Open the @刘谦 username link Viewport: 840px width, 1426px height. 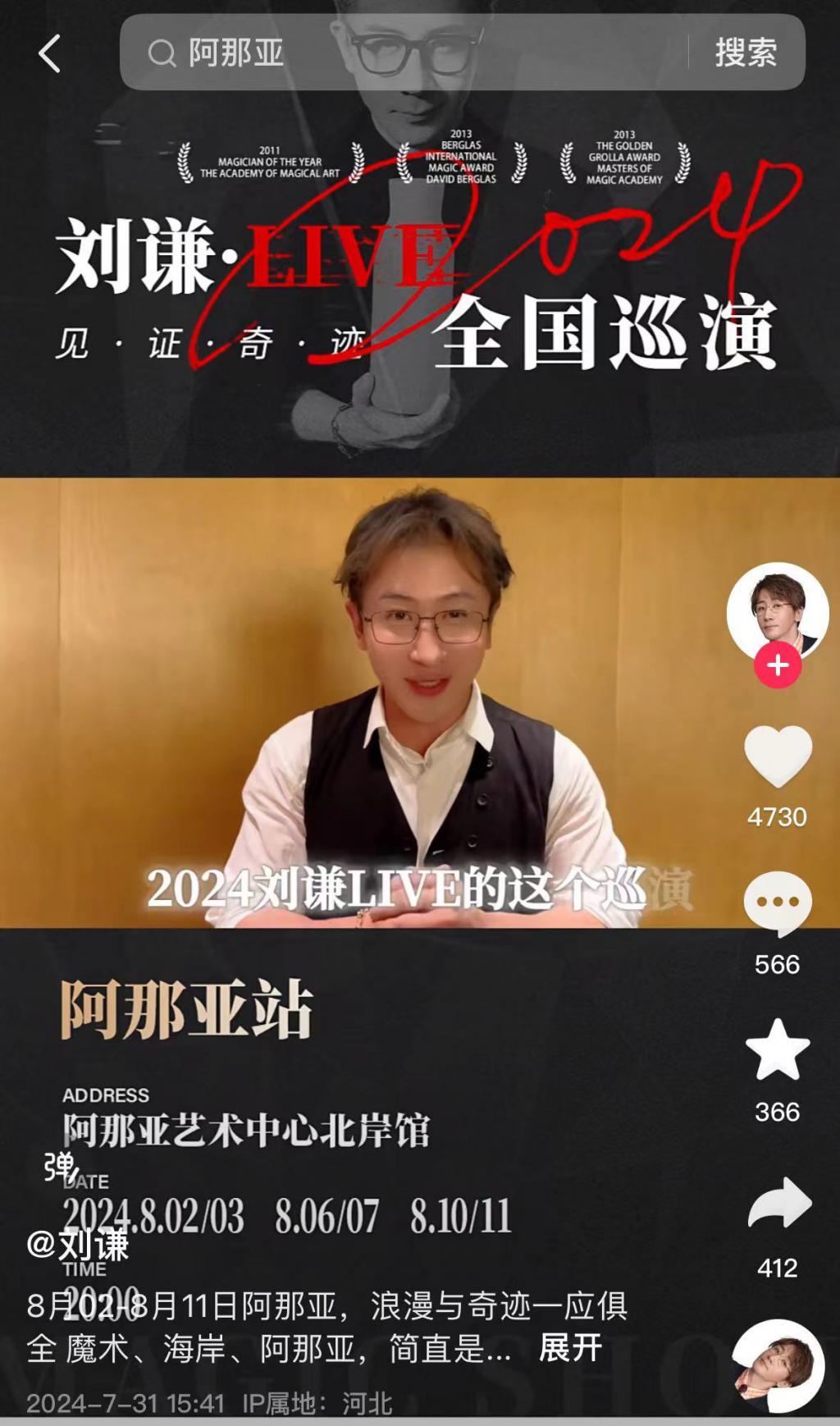78,1245
